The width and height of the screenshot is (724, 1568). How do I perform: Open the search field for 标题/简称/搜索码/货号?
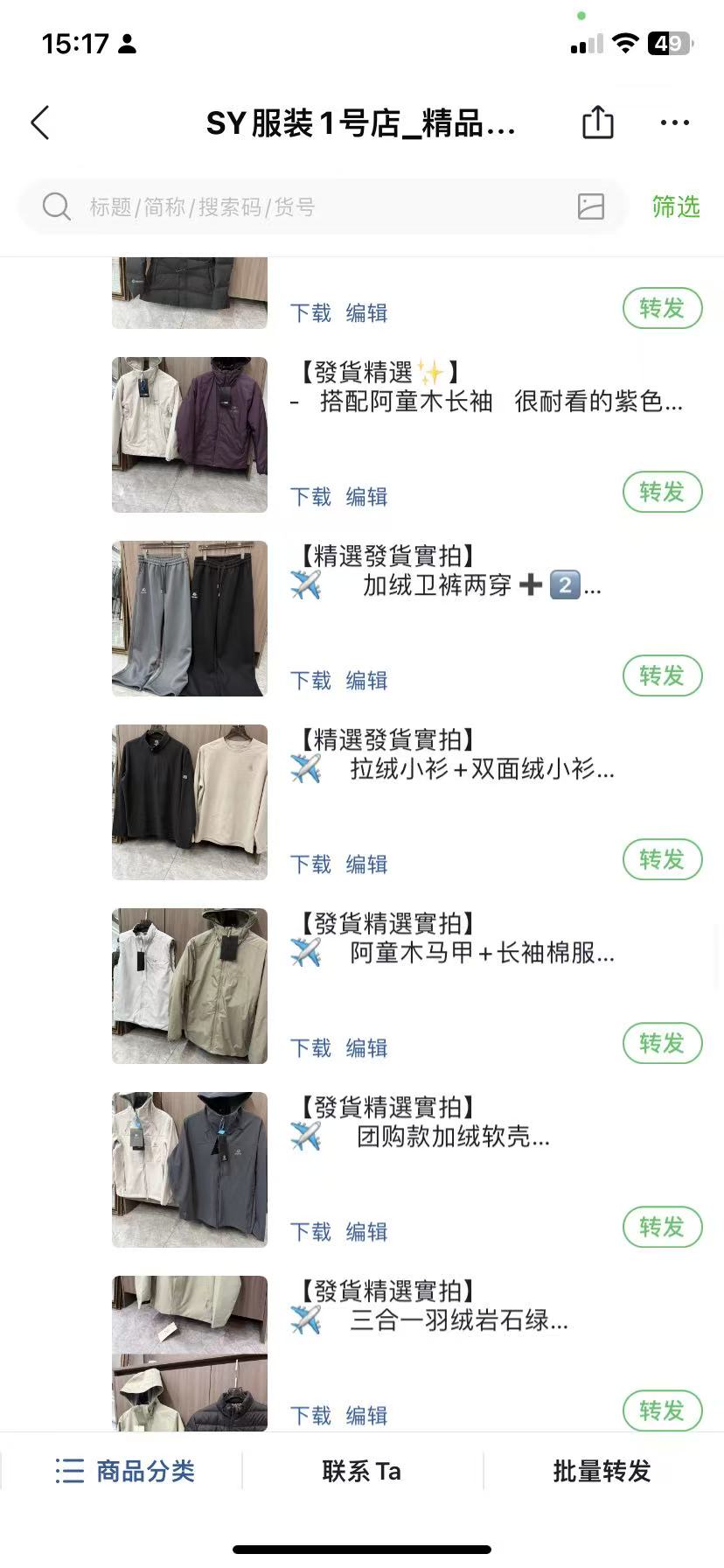coord(306,207)
